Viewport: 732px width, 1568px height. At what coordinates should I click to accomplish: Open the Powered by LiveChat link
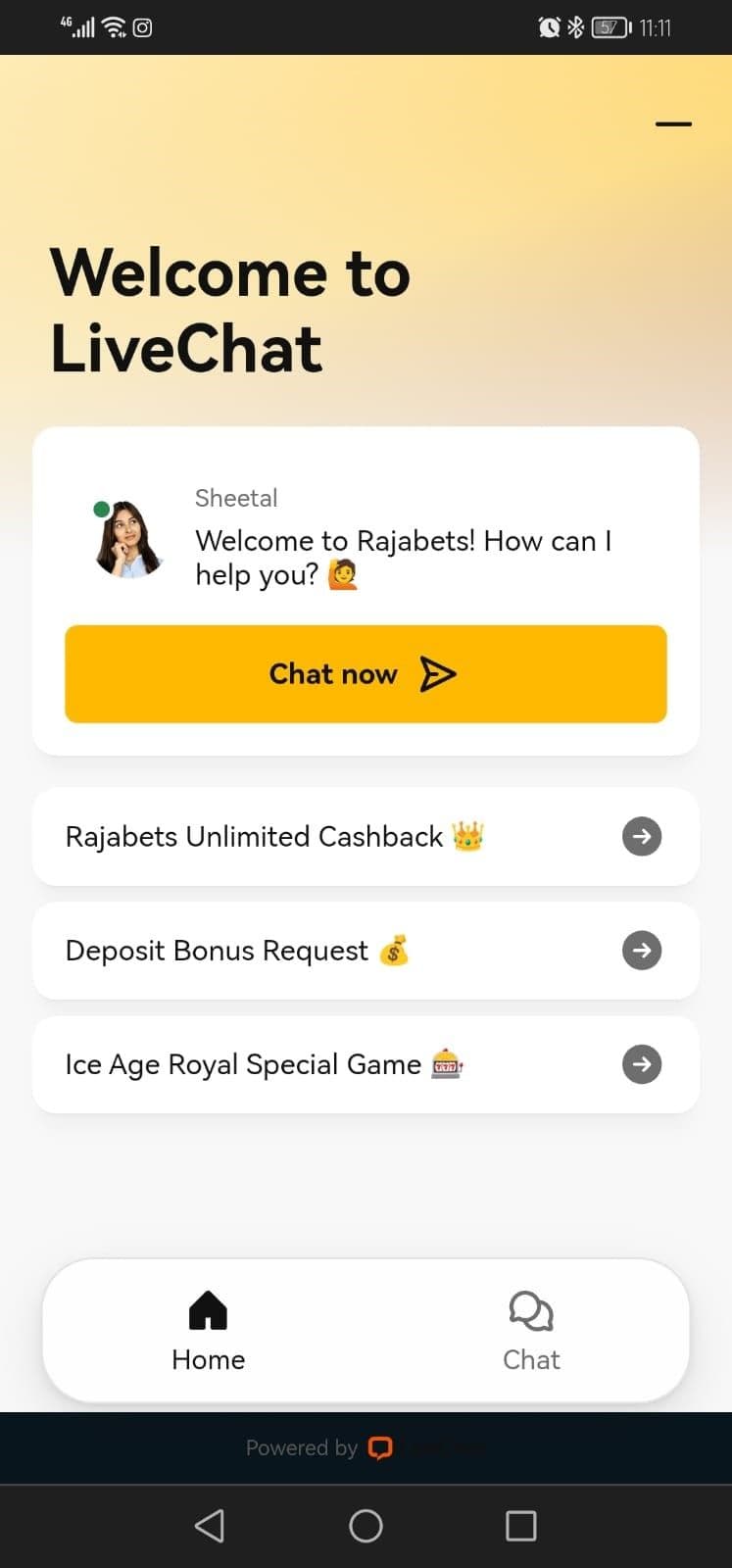(366, 1447)
